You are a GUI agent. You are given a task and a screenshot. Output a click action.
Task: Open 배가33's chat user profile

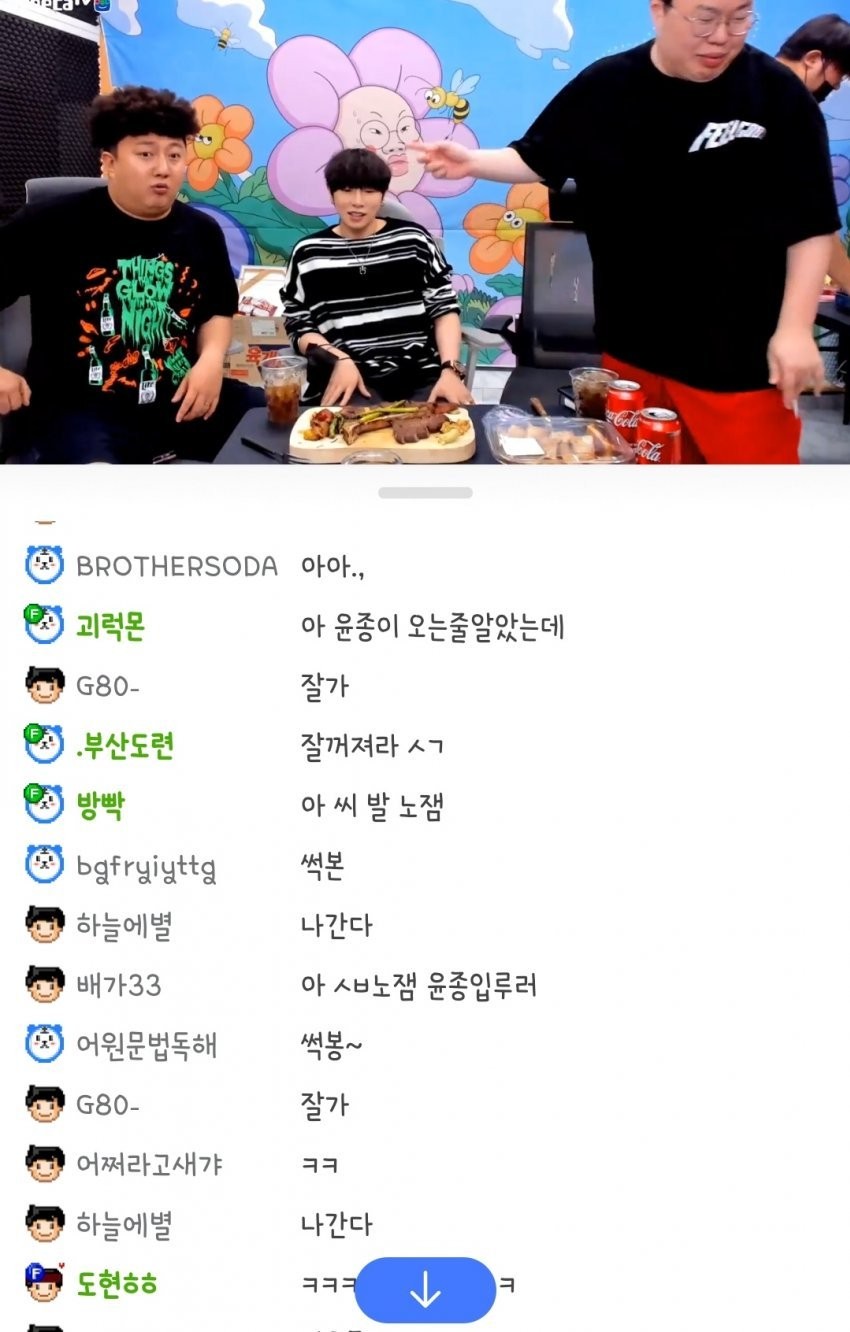(118, 986)
